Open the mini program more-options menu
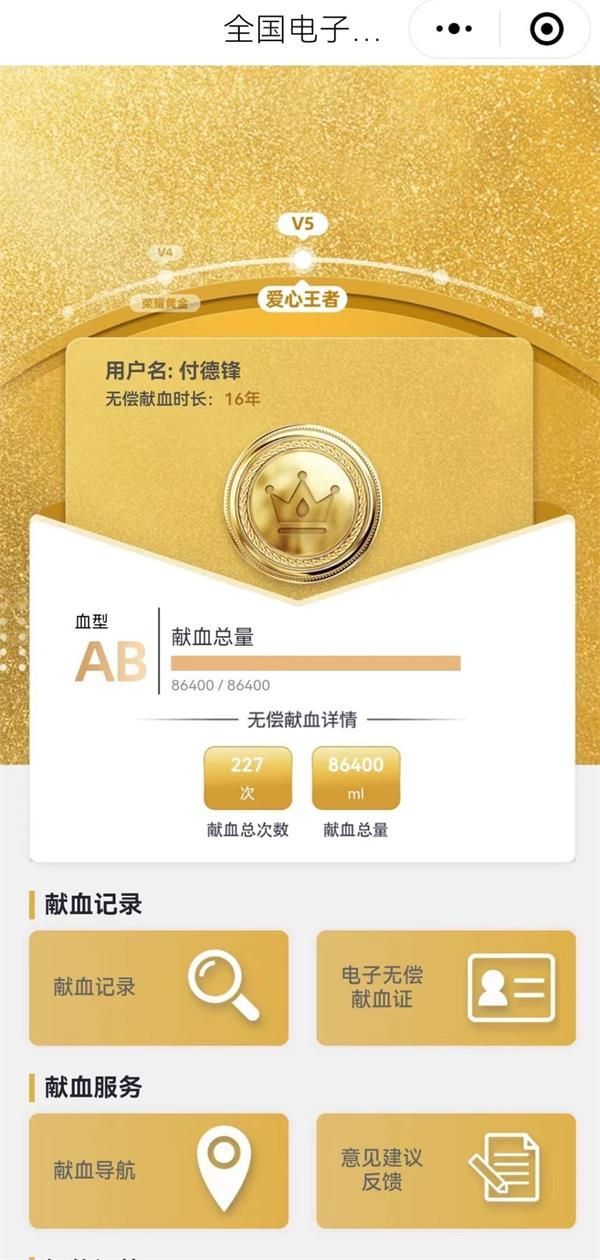 coord(454,29)
